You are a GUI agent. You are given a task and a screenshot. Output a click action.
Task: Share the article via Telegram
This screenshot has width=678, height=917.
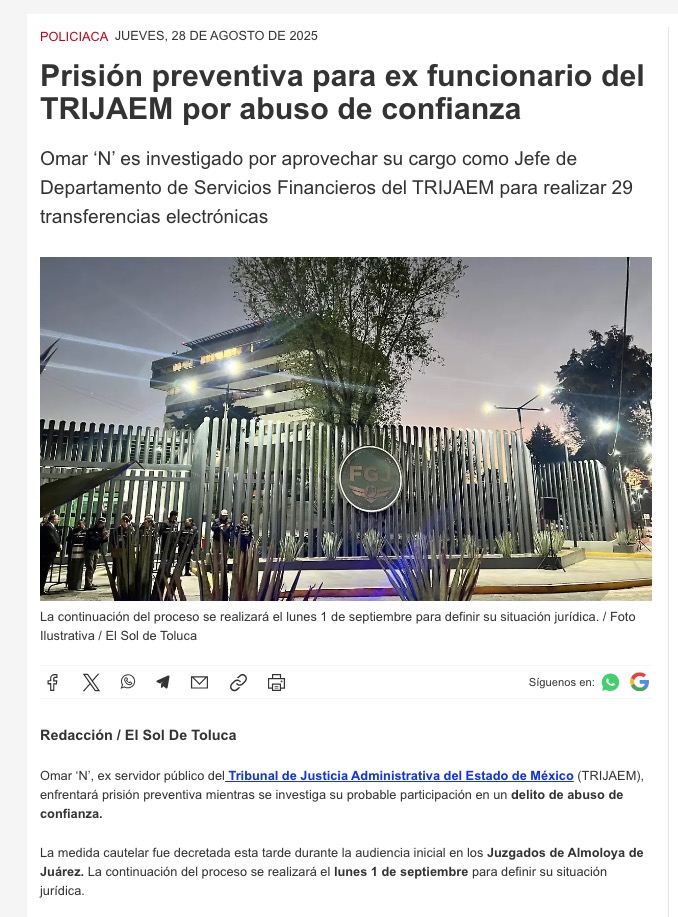pyautogui.click(x=162, y=683)
